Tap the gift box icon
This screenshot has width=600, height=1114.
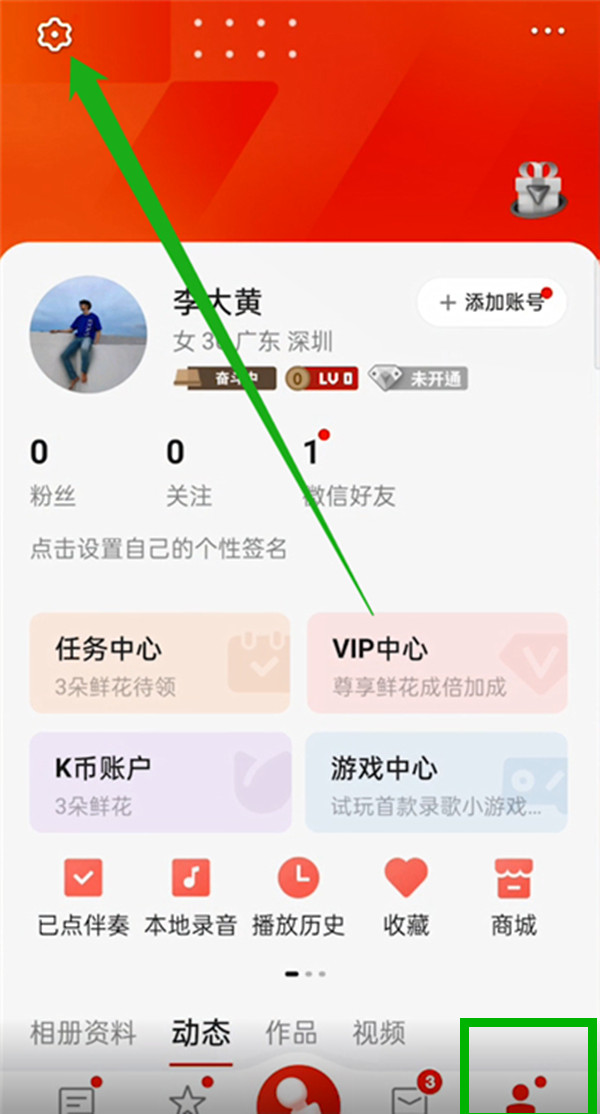(x=537, y=188)
